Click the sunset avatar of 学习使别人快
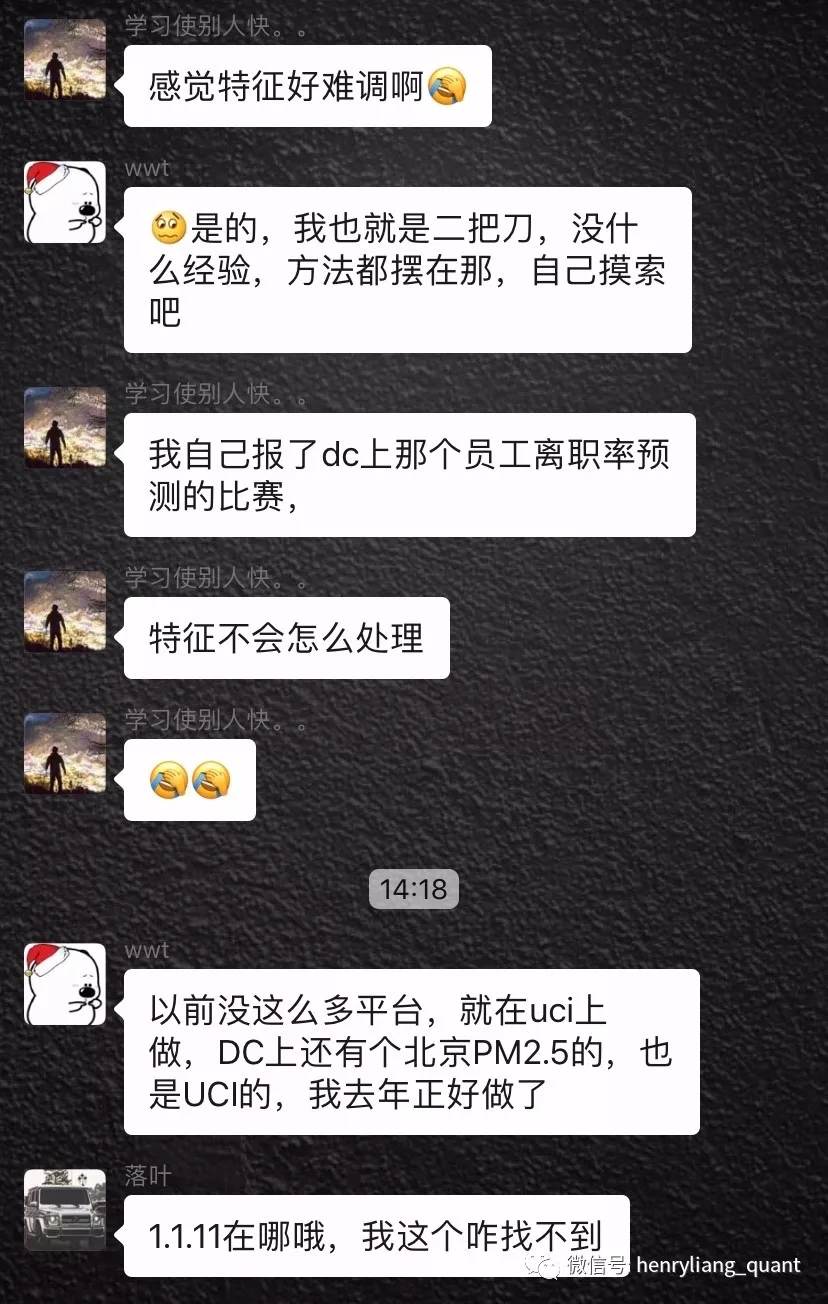The image size is (828, 1304). coord(64,60)
